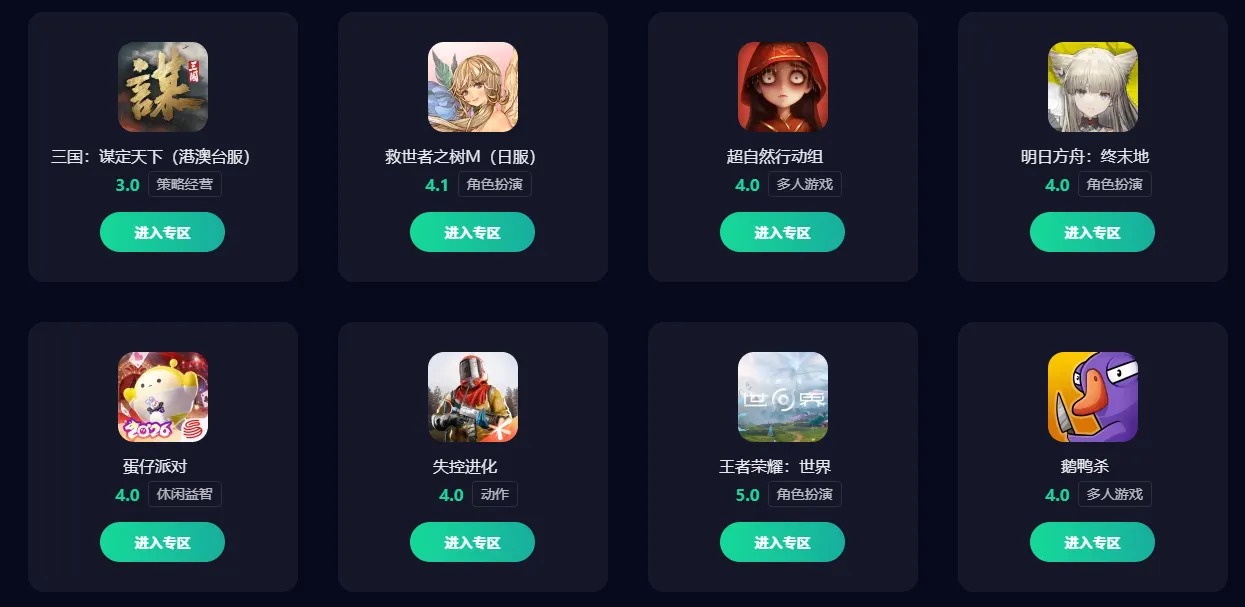Select the 明日方舟：终末地 game icon
The image size is (1245, 607).
click(x=1093, y=87)
